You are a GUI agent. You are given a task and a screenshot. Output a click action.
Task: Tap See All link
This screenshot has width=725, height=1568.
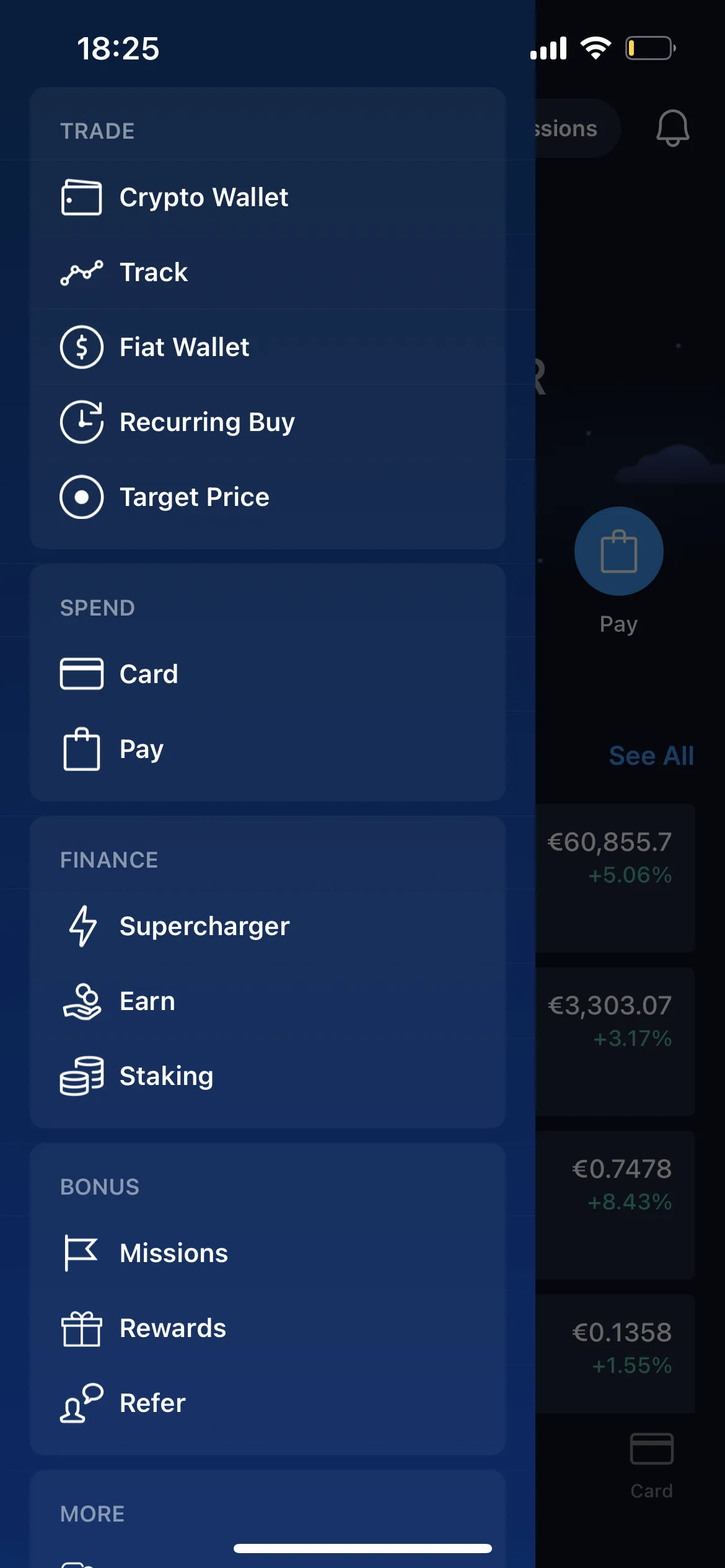(651, 756)
